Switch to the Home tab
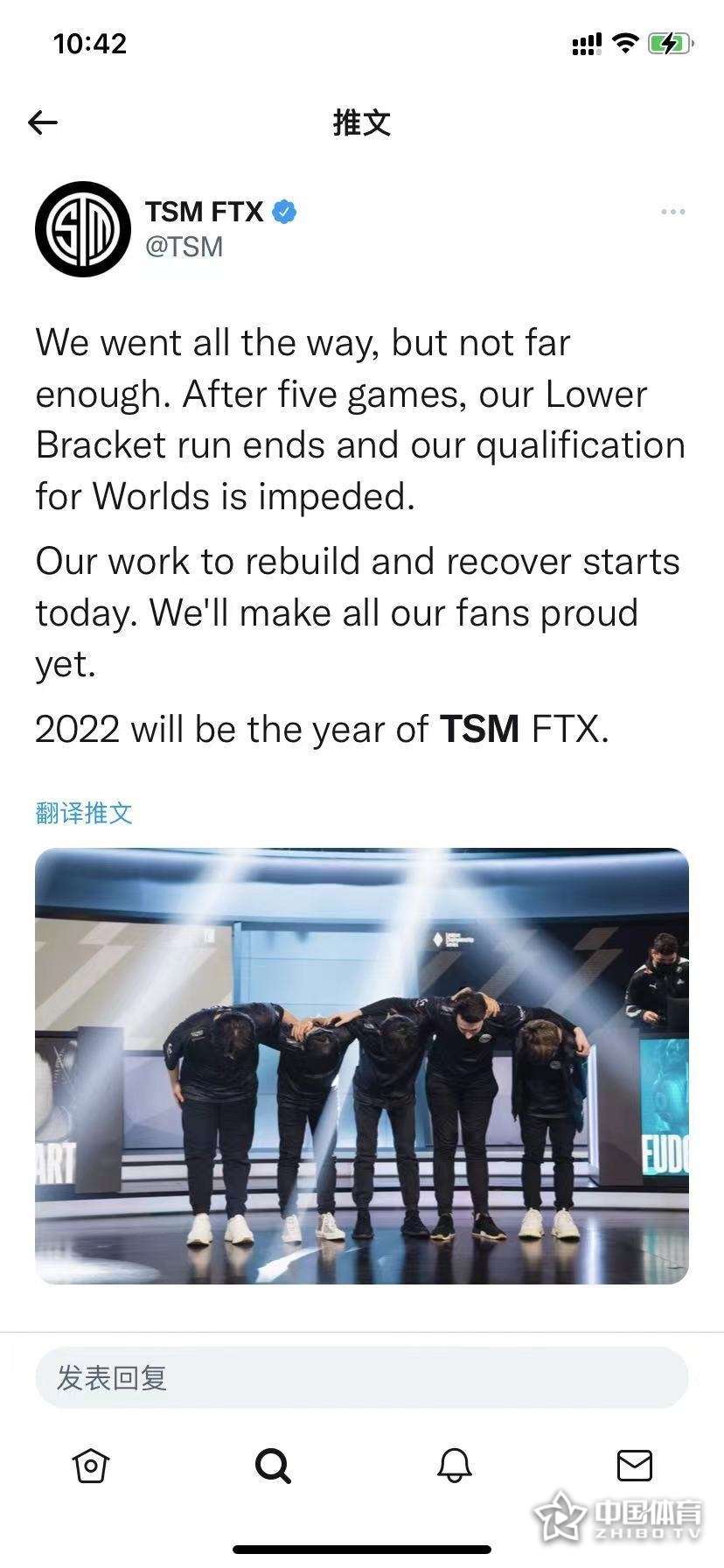724x1568 pixels. pyautogui.click(x=91, y=1466)
